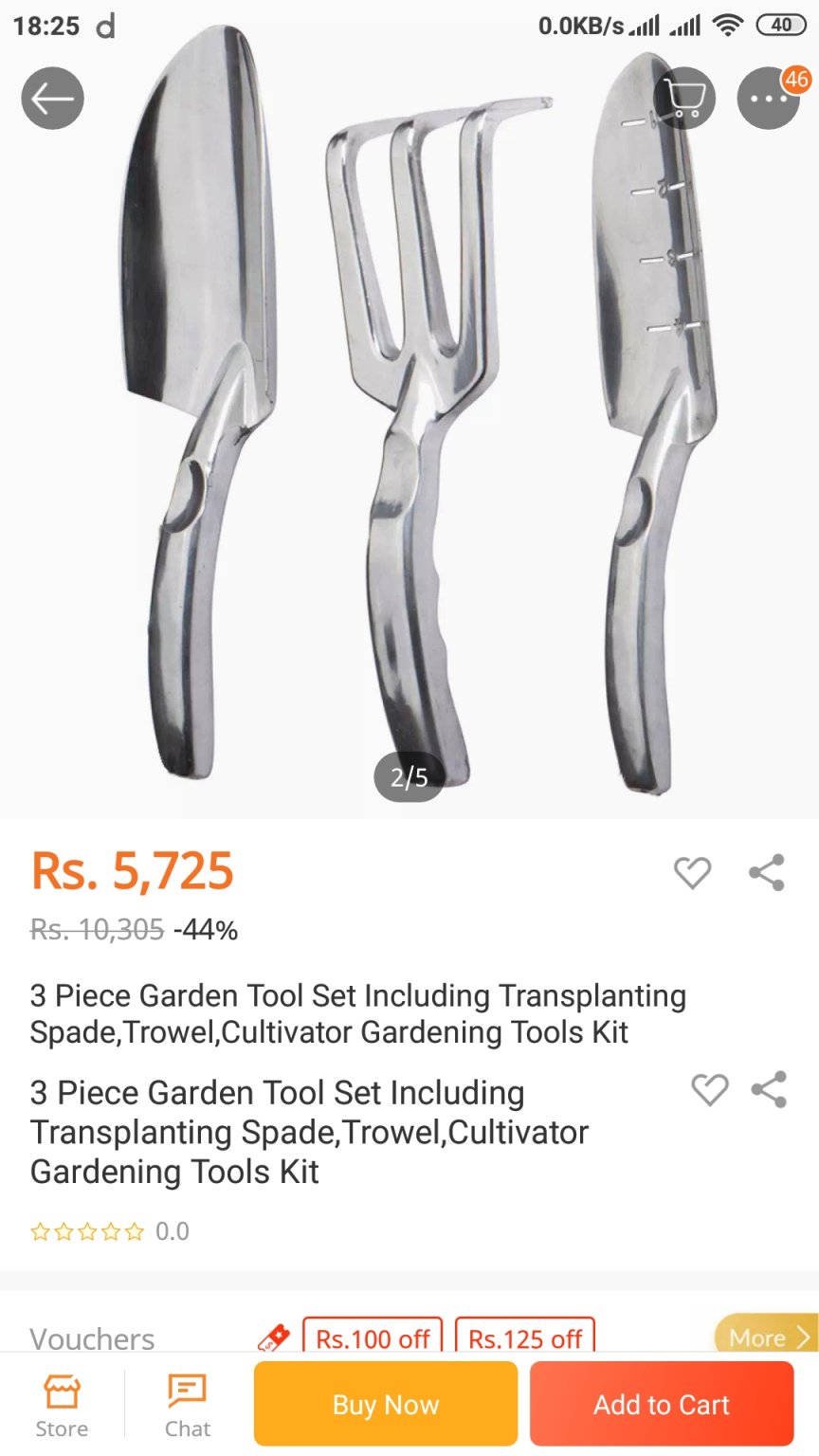819x1456 pixels.
Task: Add to wishlist beside the price
Action: click(x=692, y=872)
